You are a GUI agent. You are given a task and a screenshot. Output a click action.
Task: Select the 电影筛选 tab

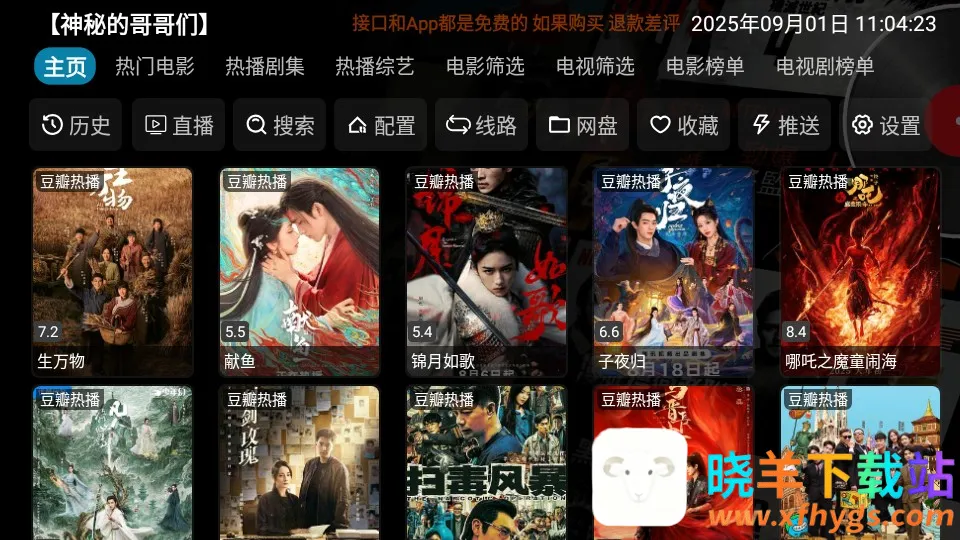coord(485,67)
